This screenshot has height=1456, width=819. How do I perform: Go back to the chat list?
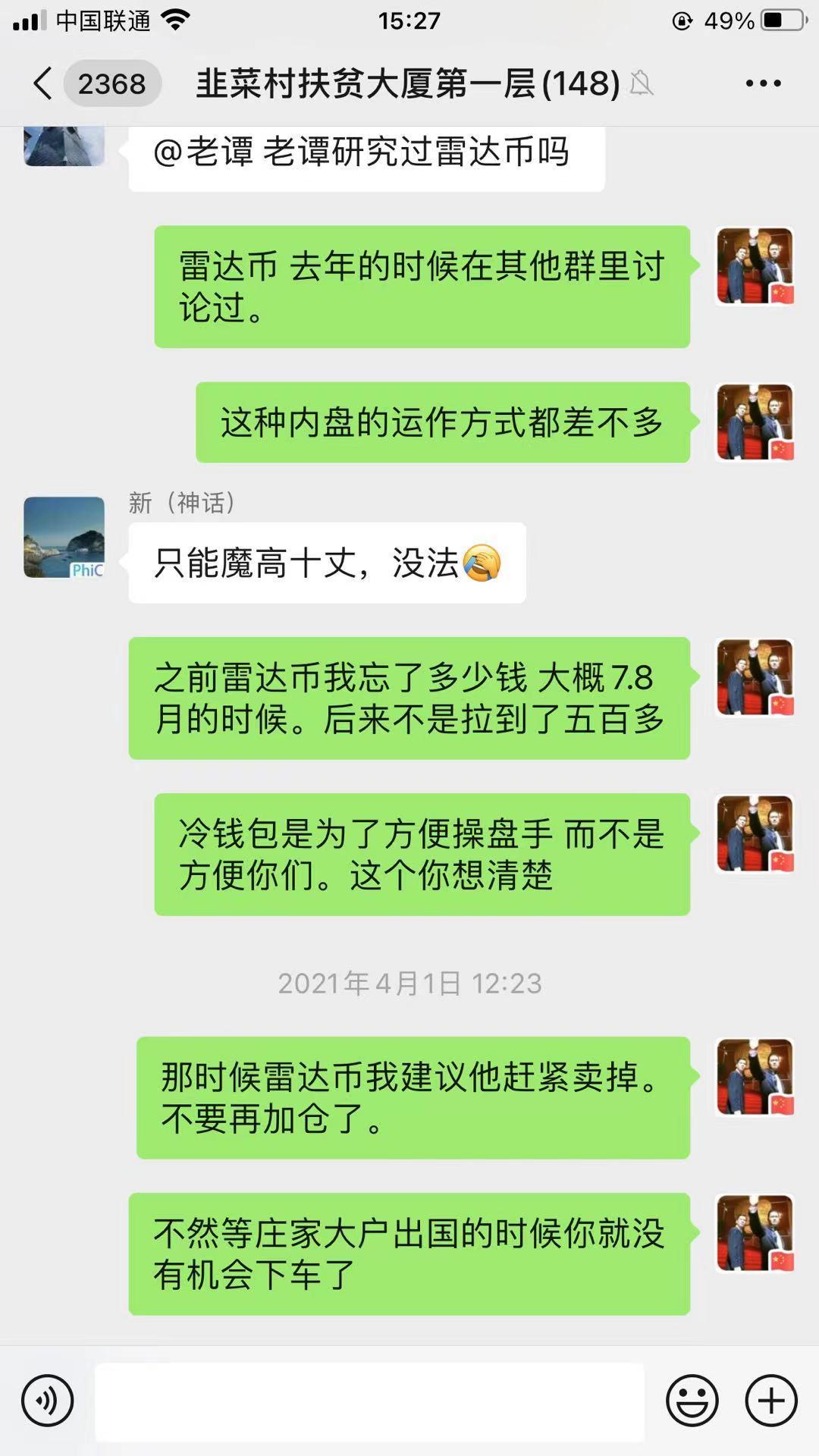[44, 83]
